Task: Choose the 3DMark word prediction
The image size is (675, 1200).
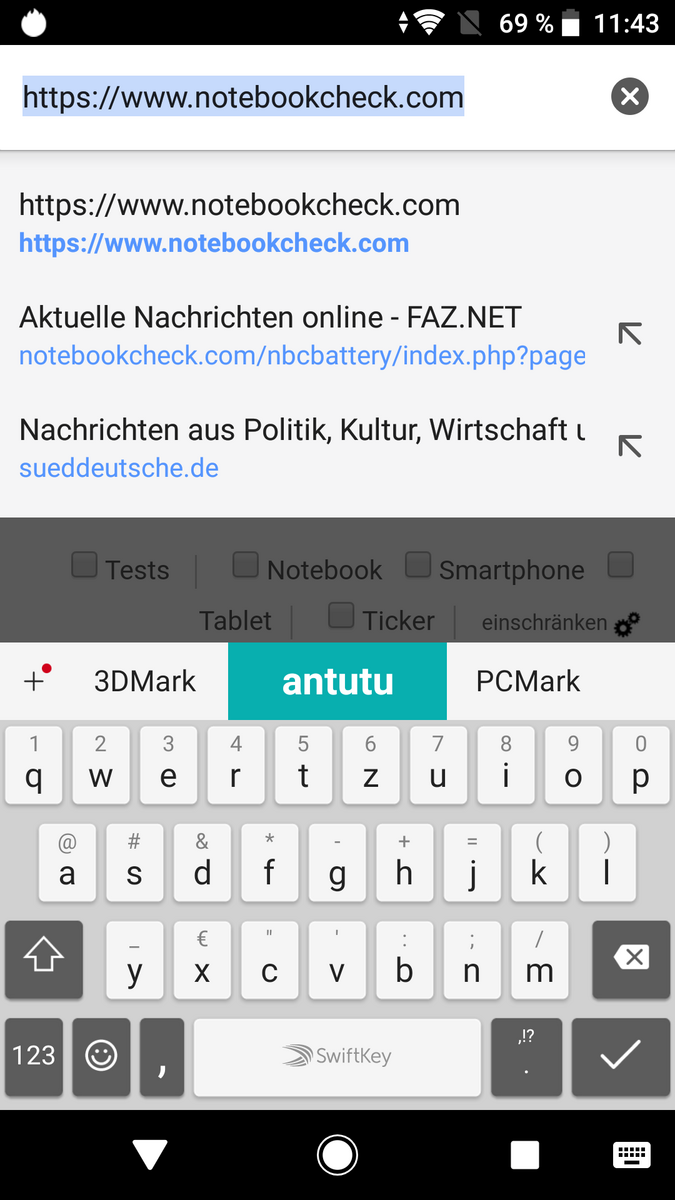Action: tap(145, 681)
